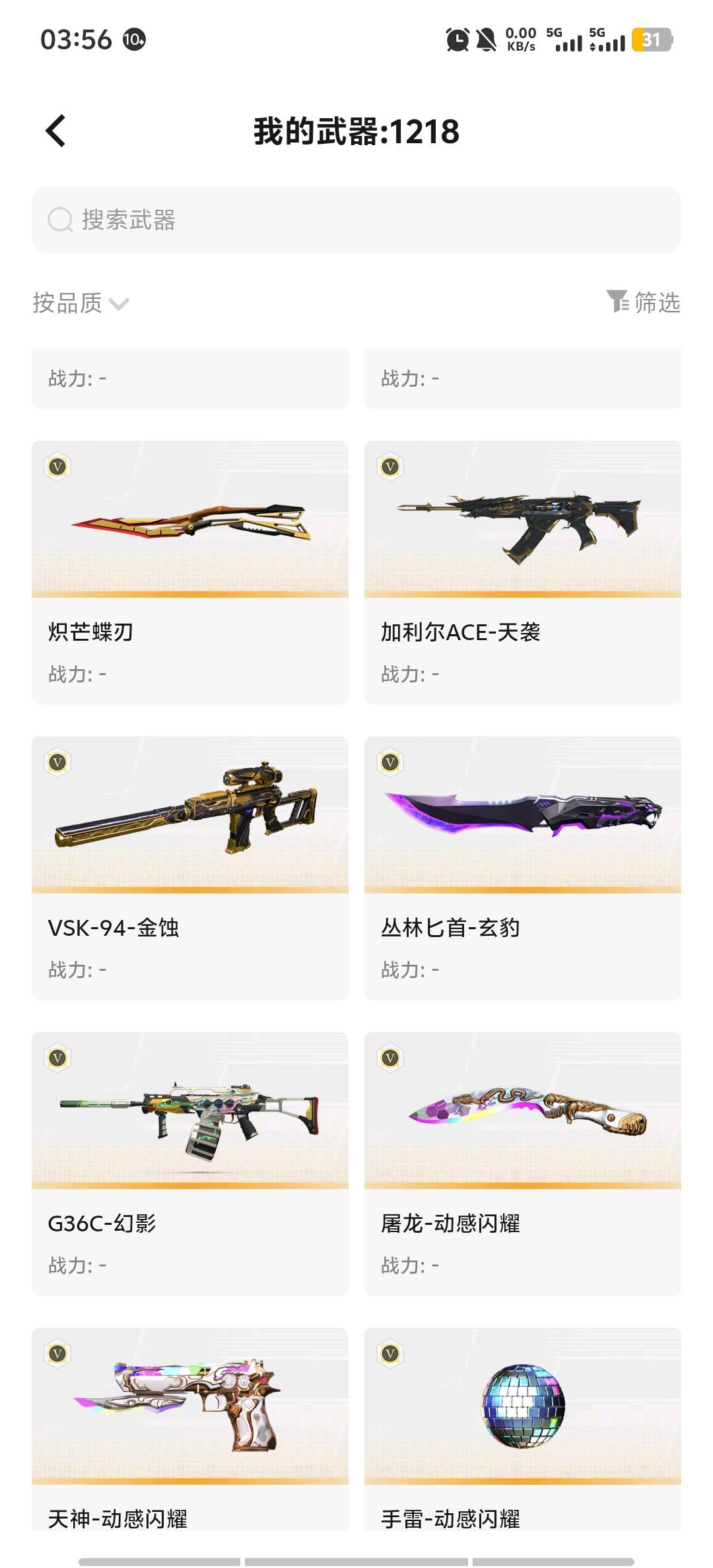
Task: Open the 筛选 filter option
Action: [x=643, y=302]
